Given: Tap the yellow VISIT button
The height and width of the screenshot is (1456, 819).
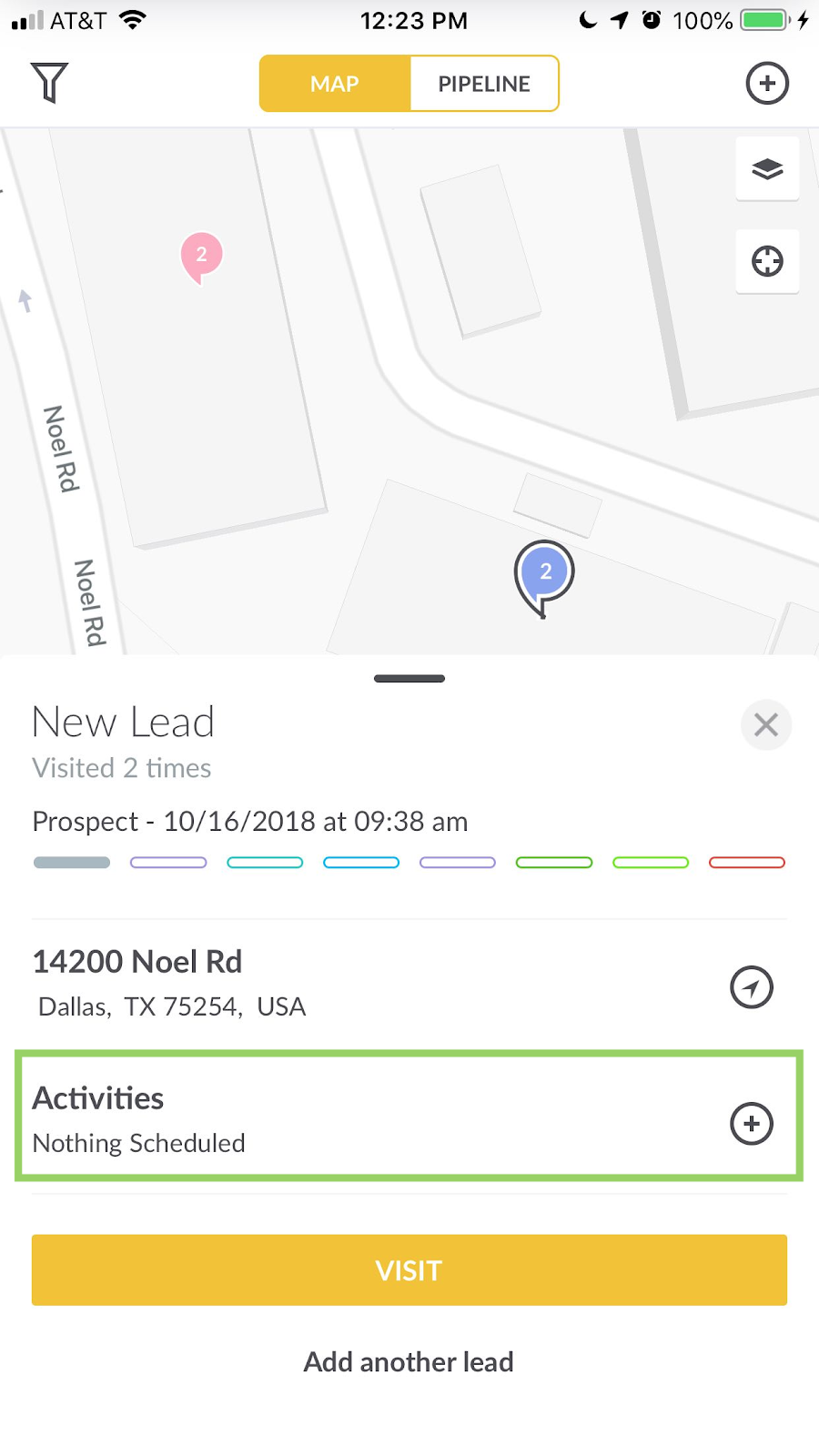Looking at the screenshot, I should [x=409, y=1270].
